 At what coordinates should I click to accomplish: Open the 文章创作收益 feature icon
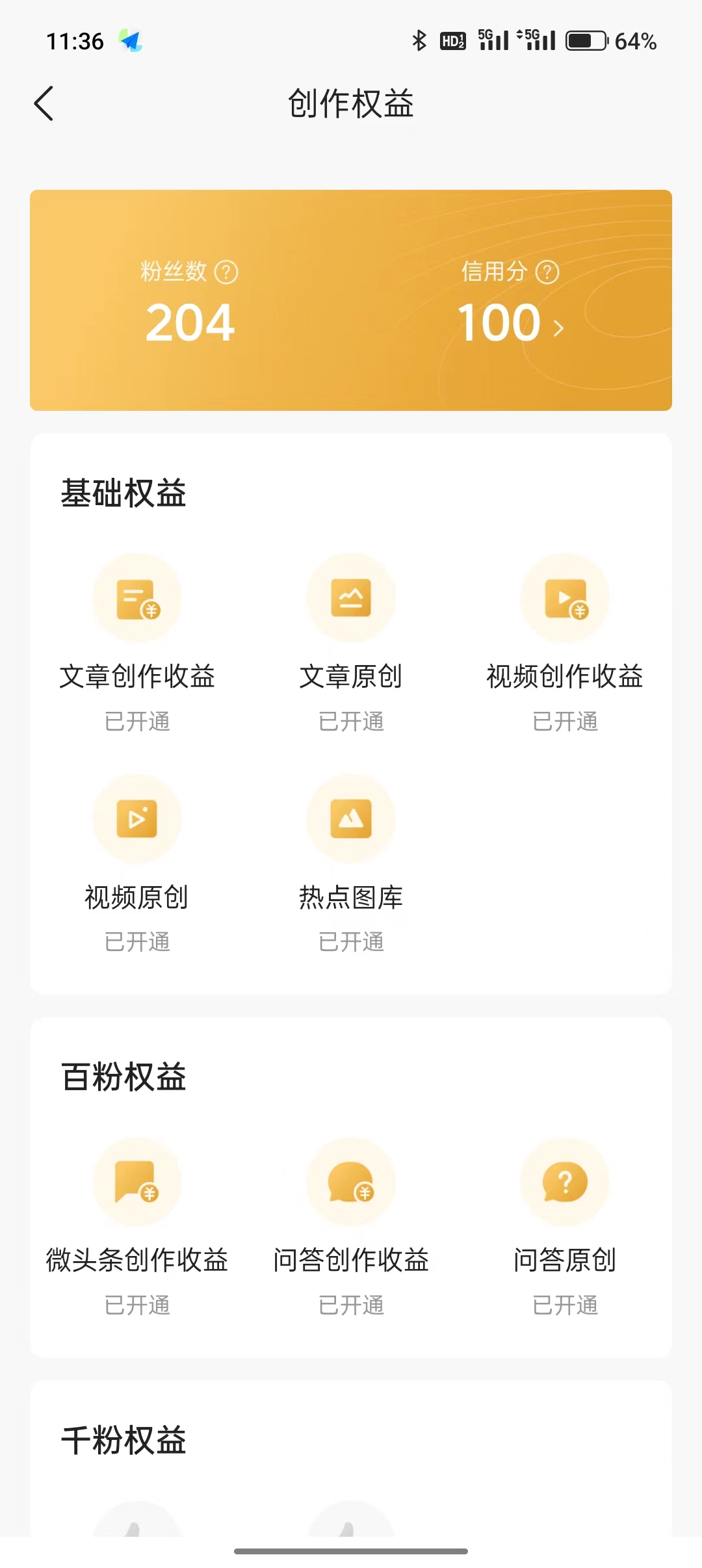pyautogui.click(x=136, y=598)
